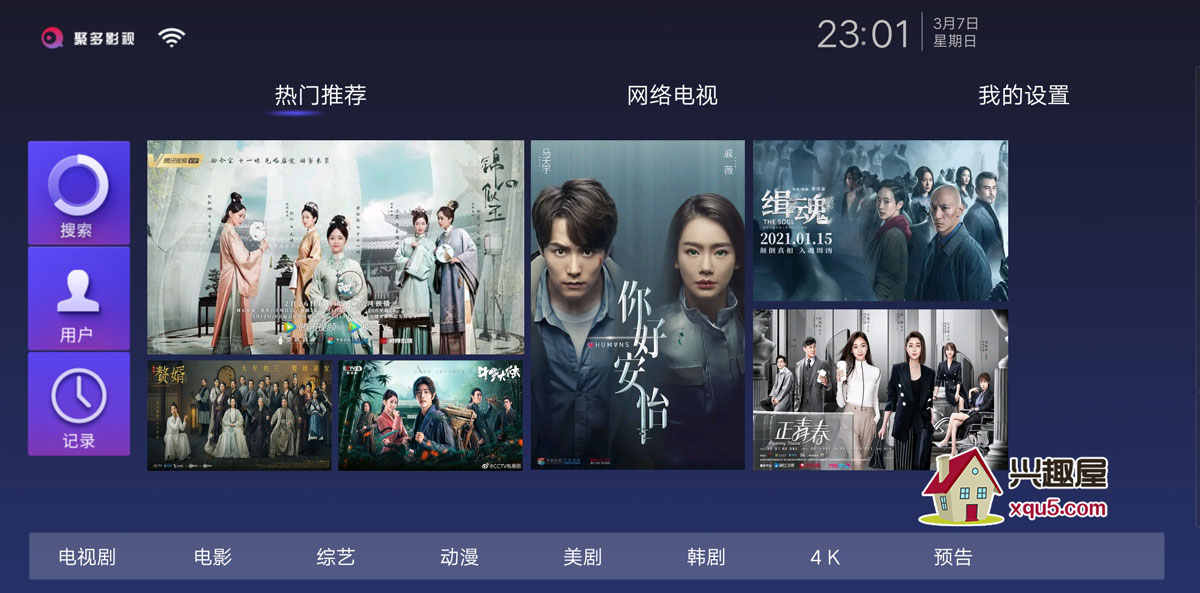
Task: Browse the 电视剧 category
Action: pyautogui.click(x=87, y=557)
